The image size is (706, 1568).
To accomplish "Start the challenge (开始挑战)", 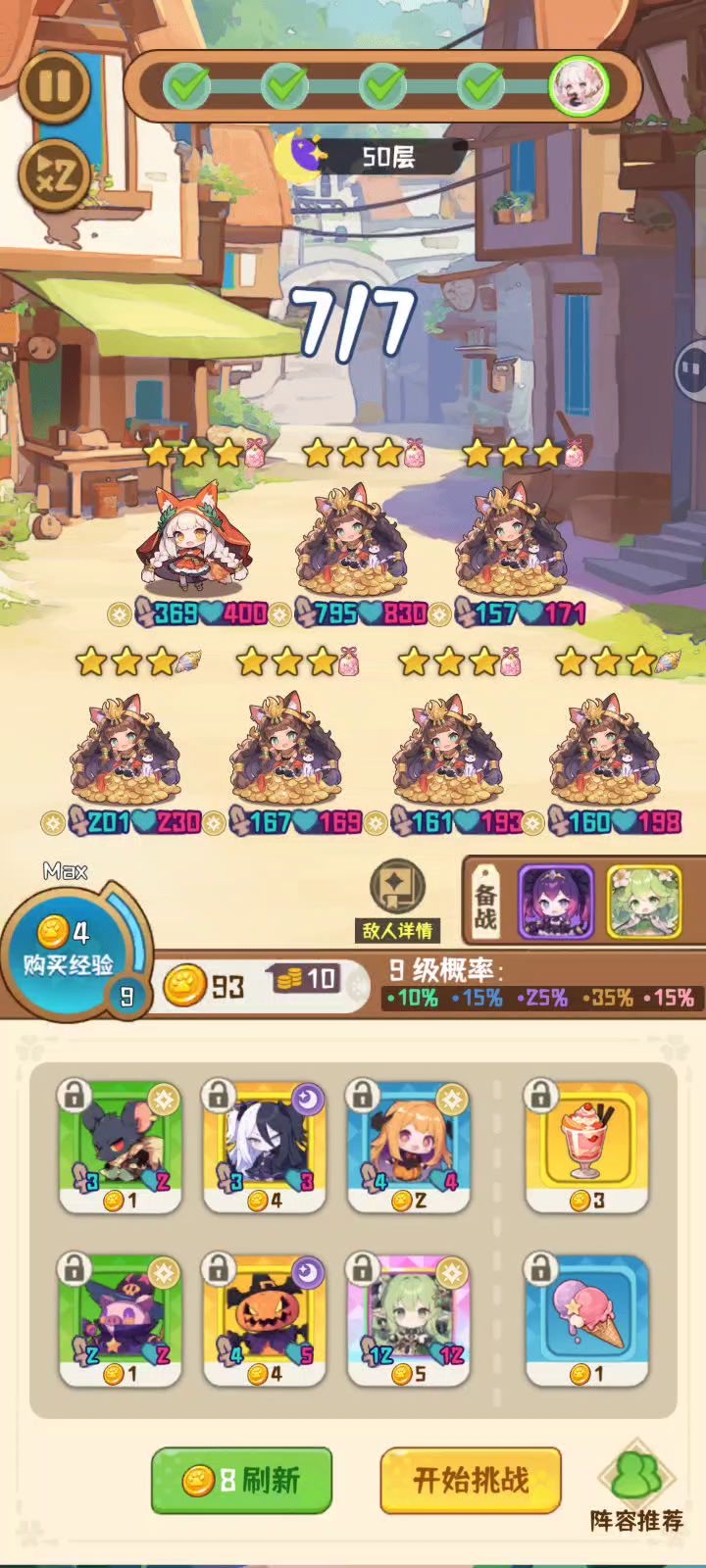I will tap(471, 1479).
